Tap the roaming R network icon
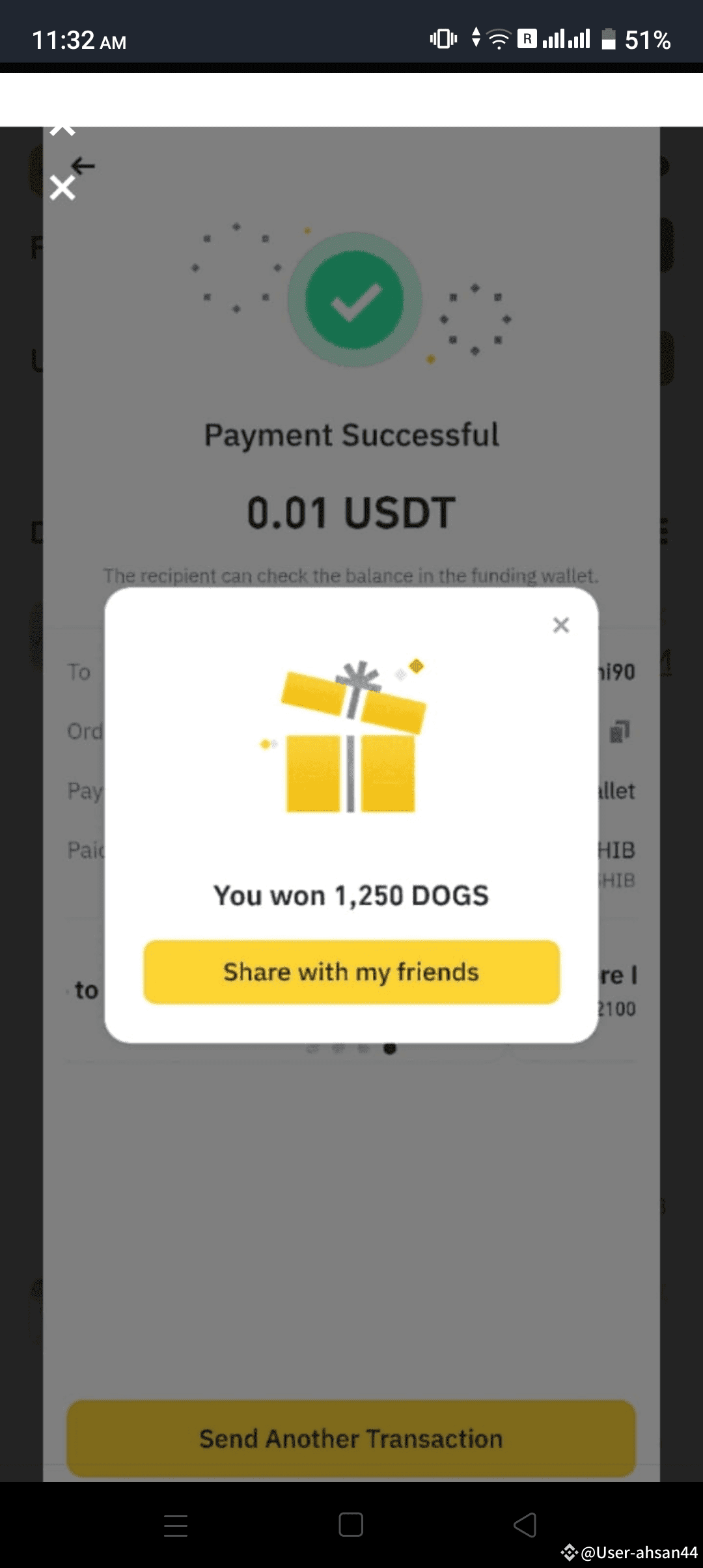Viewport: 703px width, 1568px height. [527, 39]
